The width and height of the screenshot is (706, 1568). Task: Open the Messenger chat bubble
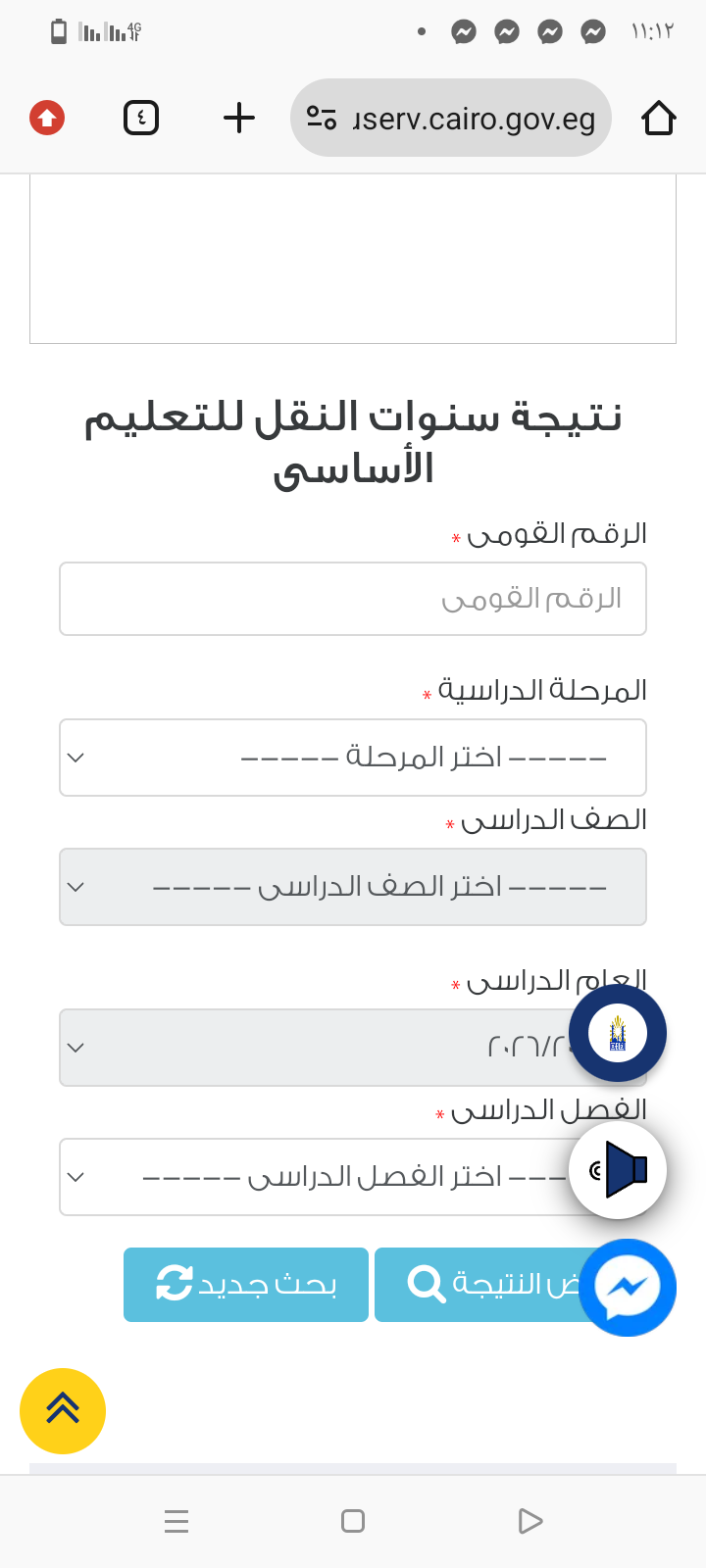click(x=628, y=1288)
